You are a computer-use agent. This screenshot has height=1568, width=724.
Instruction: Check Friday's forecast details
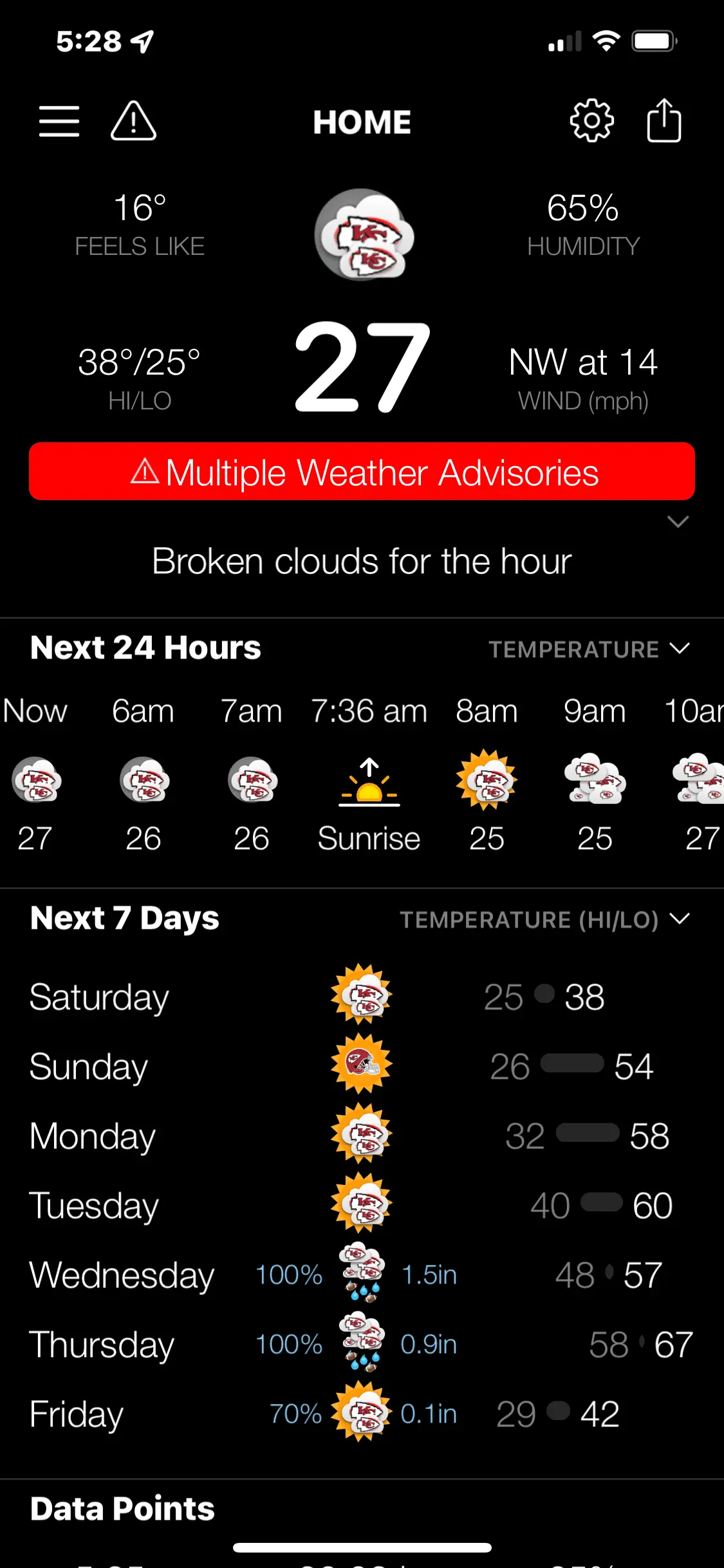(360, 1414)
